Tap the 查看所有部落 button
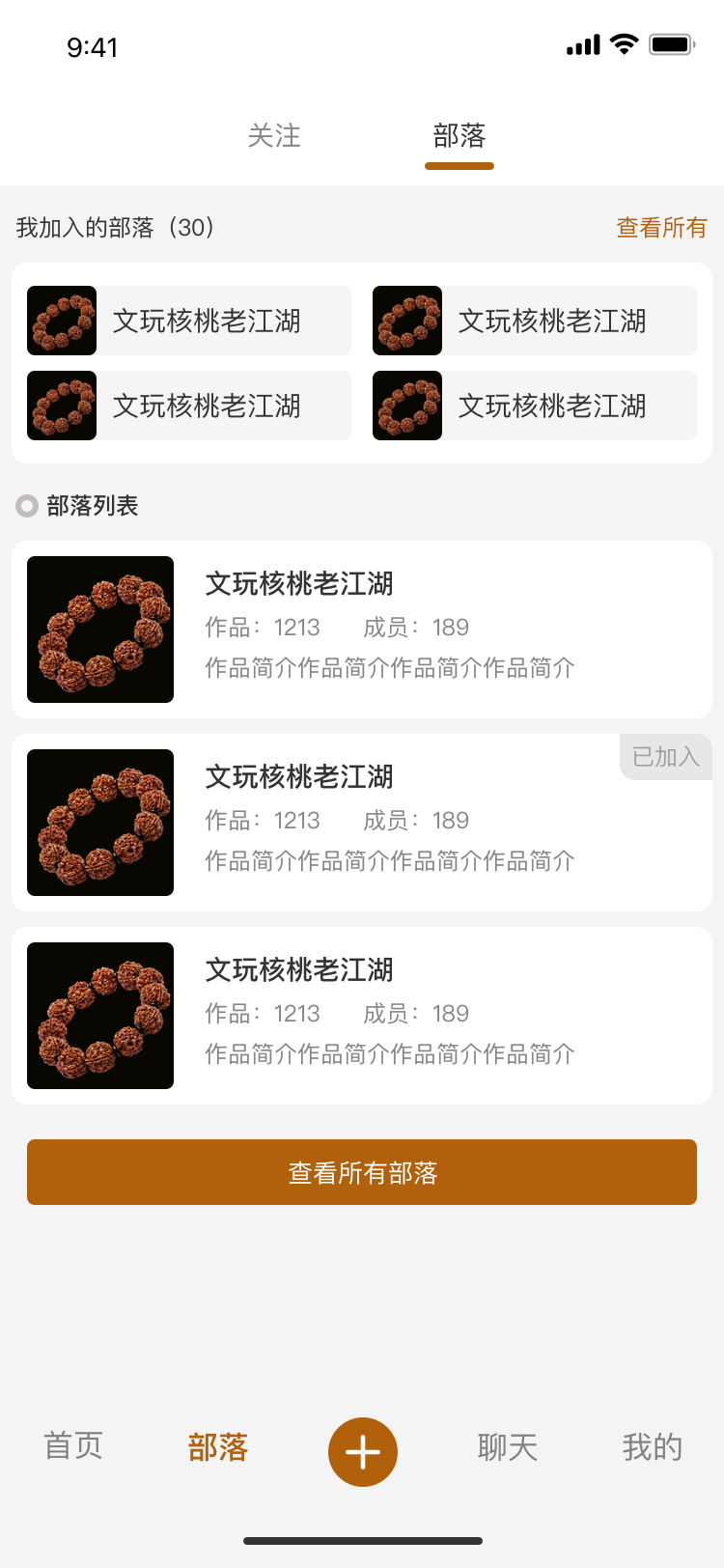Screen dimensions: 724x1568 click(x=362, y=1172)
